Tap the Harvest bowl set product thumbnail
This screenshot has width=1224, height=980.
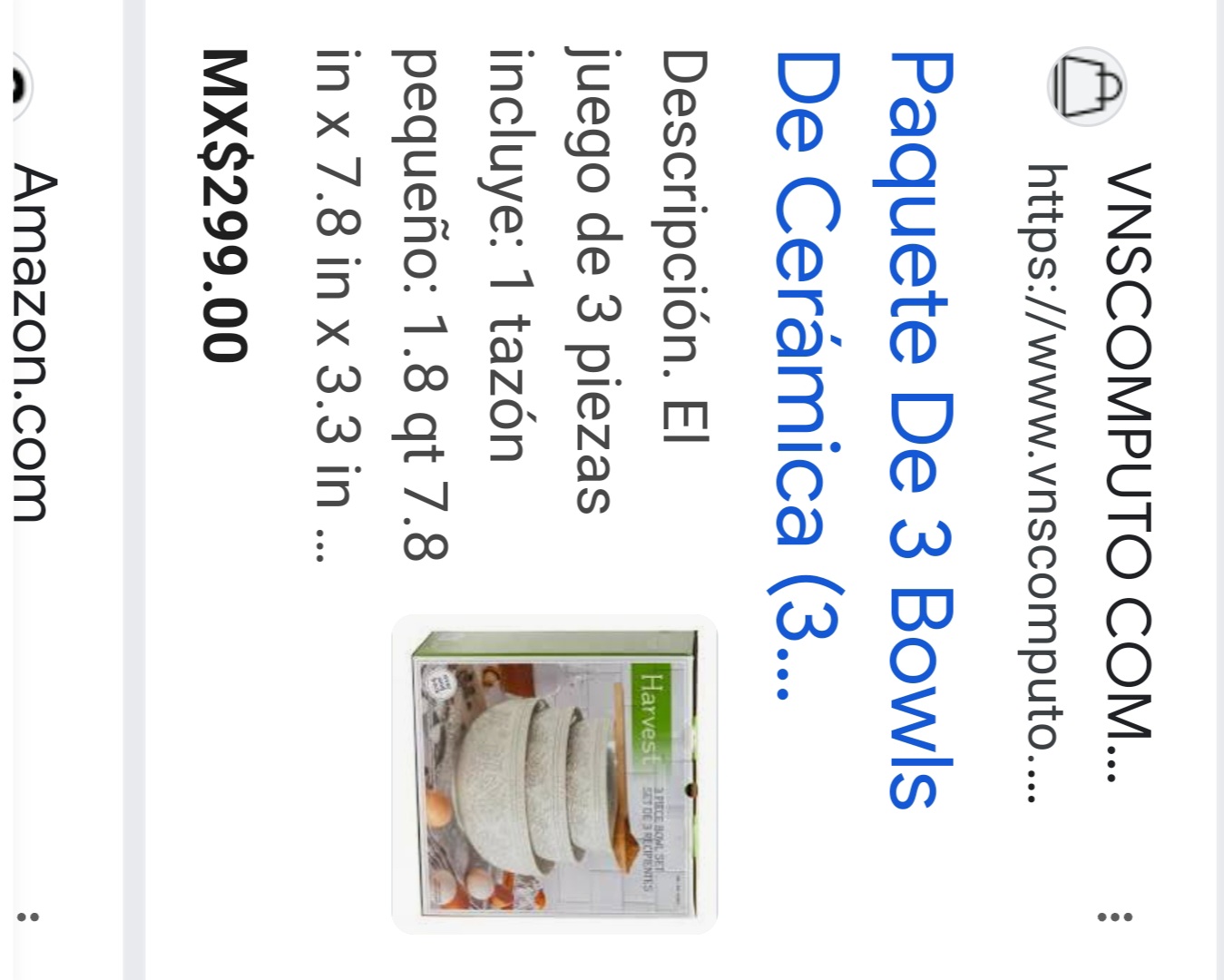(554, 774)
